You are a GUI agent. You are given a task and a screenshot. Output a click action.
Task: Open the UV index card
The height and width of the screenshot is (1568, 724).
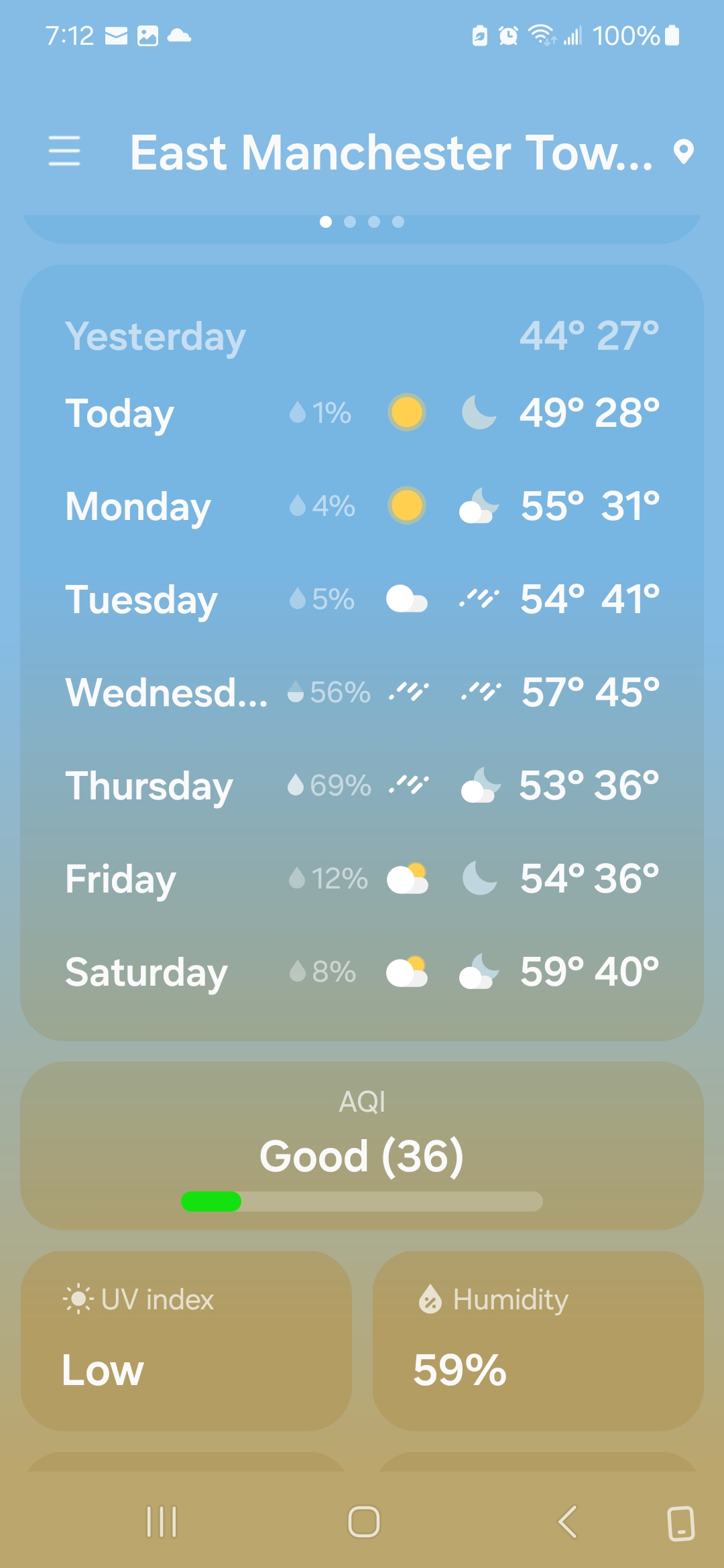186,1340
